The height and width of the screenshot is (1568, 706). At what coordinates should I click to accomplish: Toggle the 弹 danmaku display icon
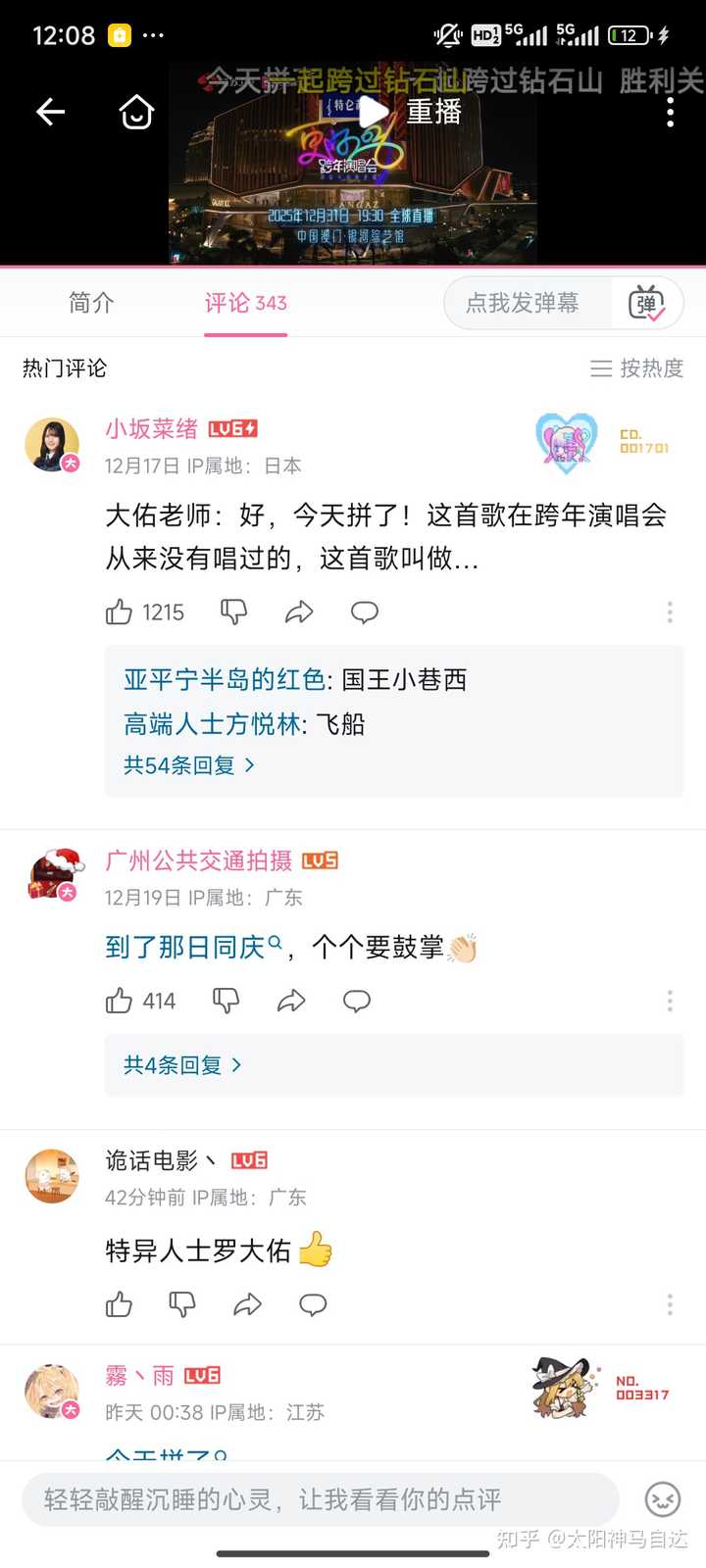646,303
